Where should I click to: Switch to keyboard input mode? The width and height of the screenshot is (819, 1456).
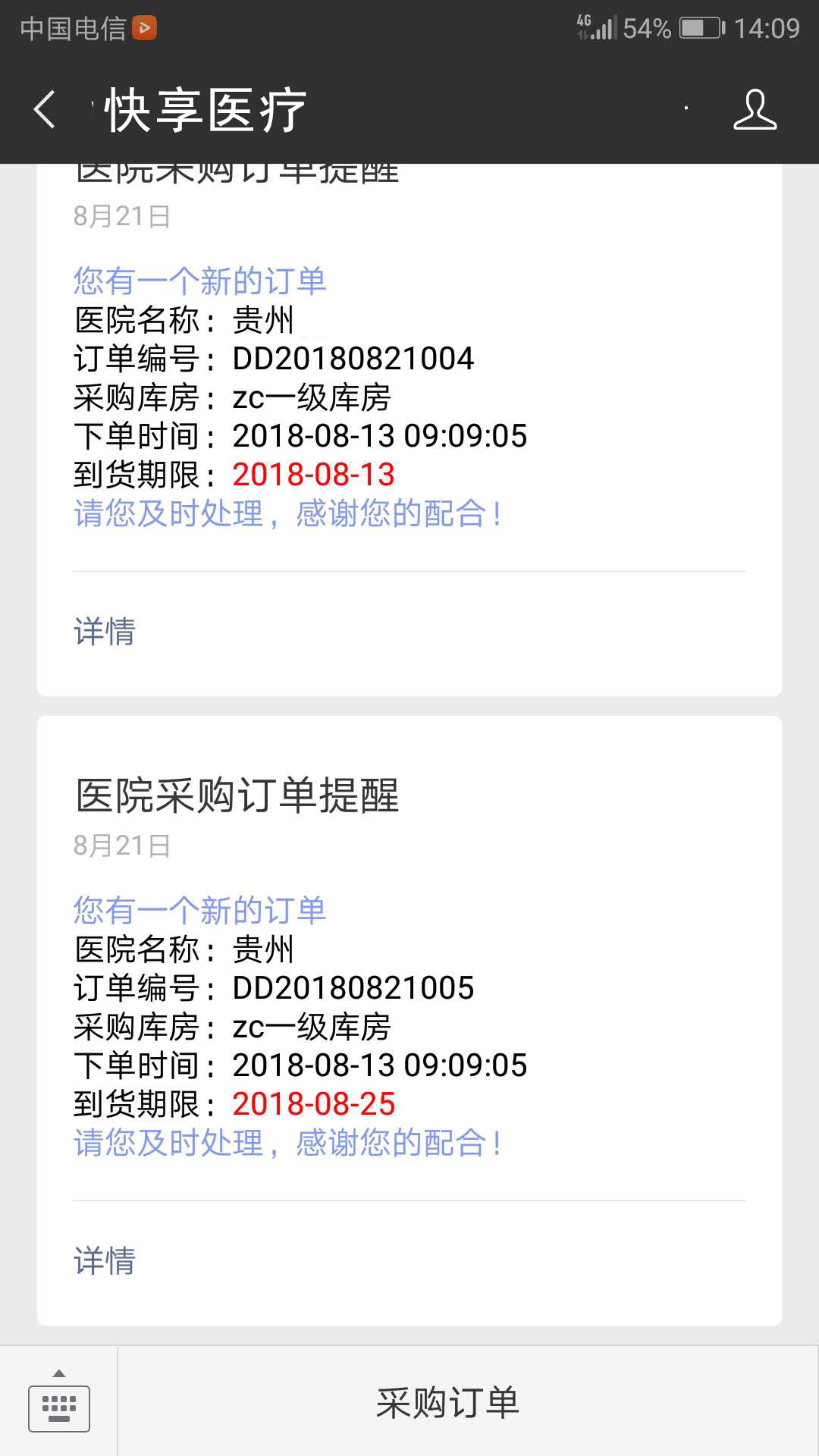(59, 1401)
